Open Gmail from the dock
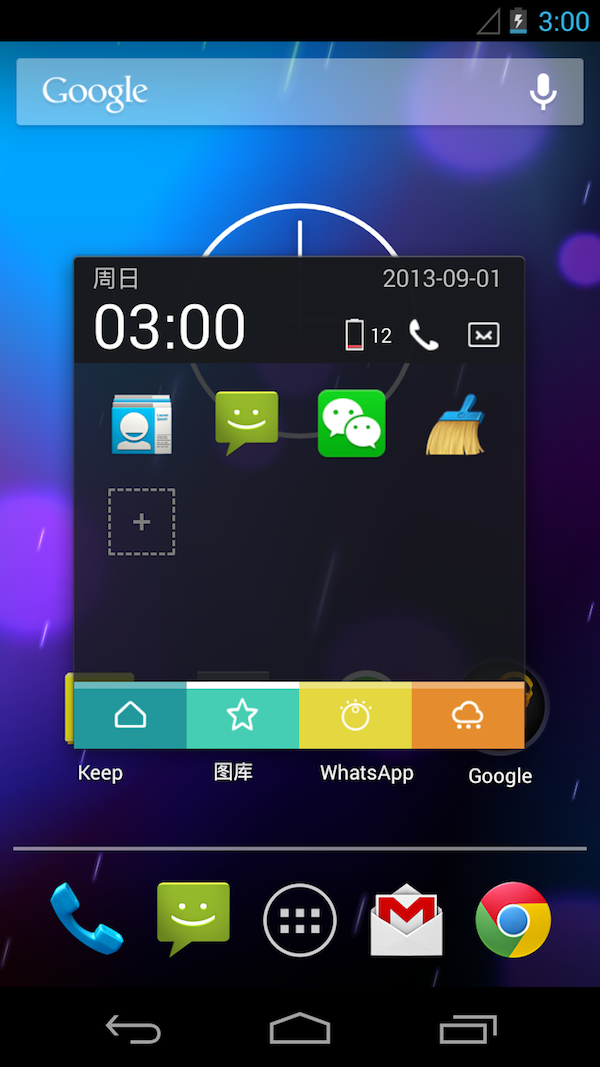This screenshot has width=600, height=1067. pyautogui.click(x=406, y=920)
